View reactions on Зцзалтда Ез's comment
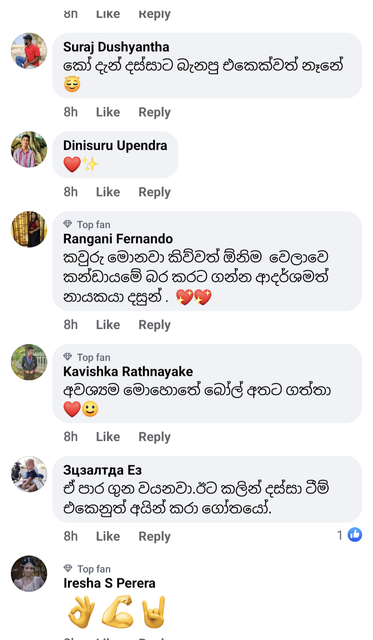The height and width of the screenshot is (640, 373). 350,535
